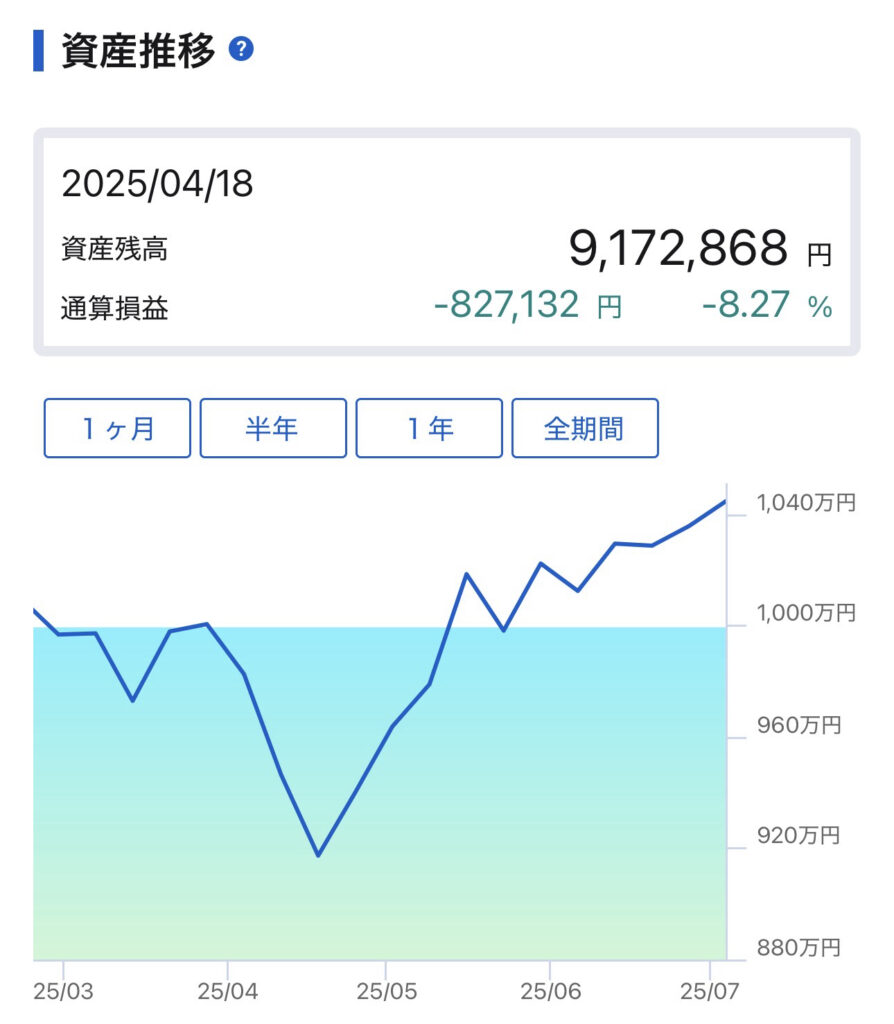Choose the 全期間 range
Image resolution: width=894 pixels, height=1024 pixels.
[585, 428]
